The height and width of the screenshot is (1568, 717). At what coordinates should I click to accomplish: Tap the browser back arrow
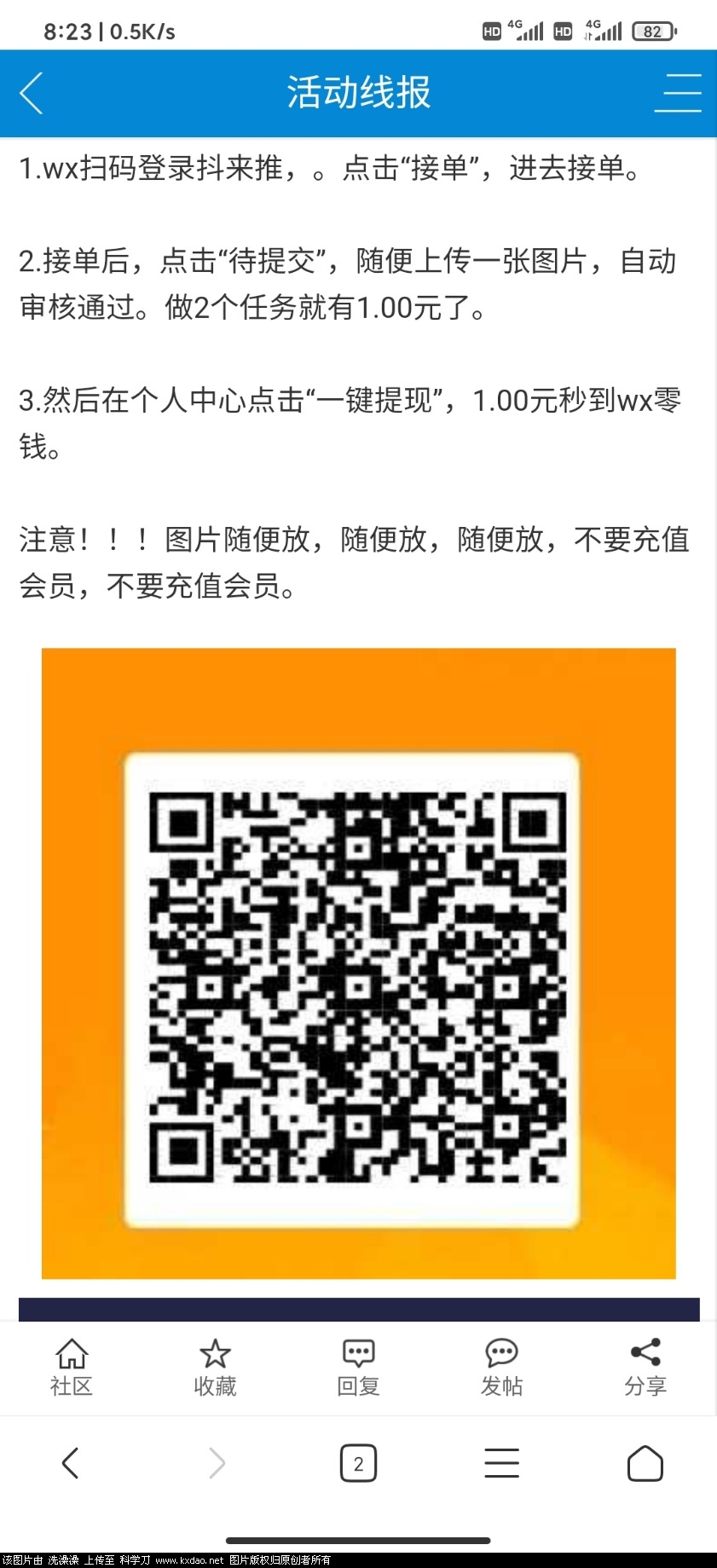pos(71,1462)
